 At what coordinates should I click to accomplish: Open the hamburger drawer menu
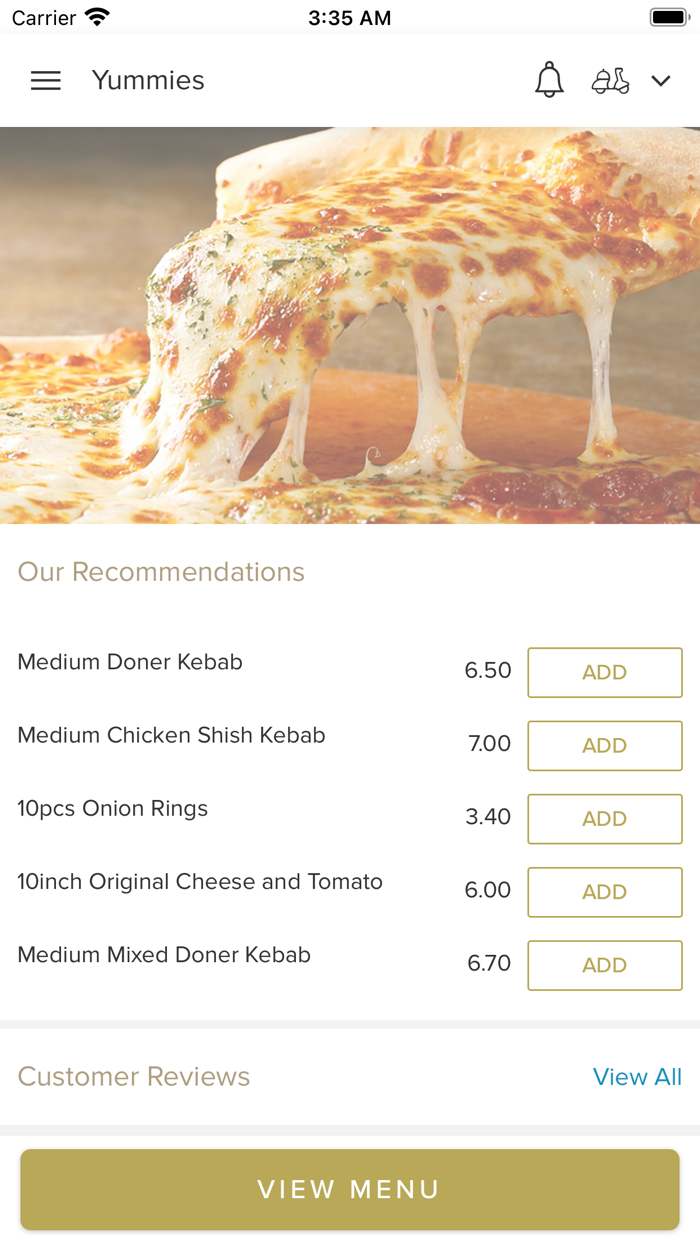46,81
